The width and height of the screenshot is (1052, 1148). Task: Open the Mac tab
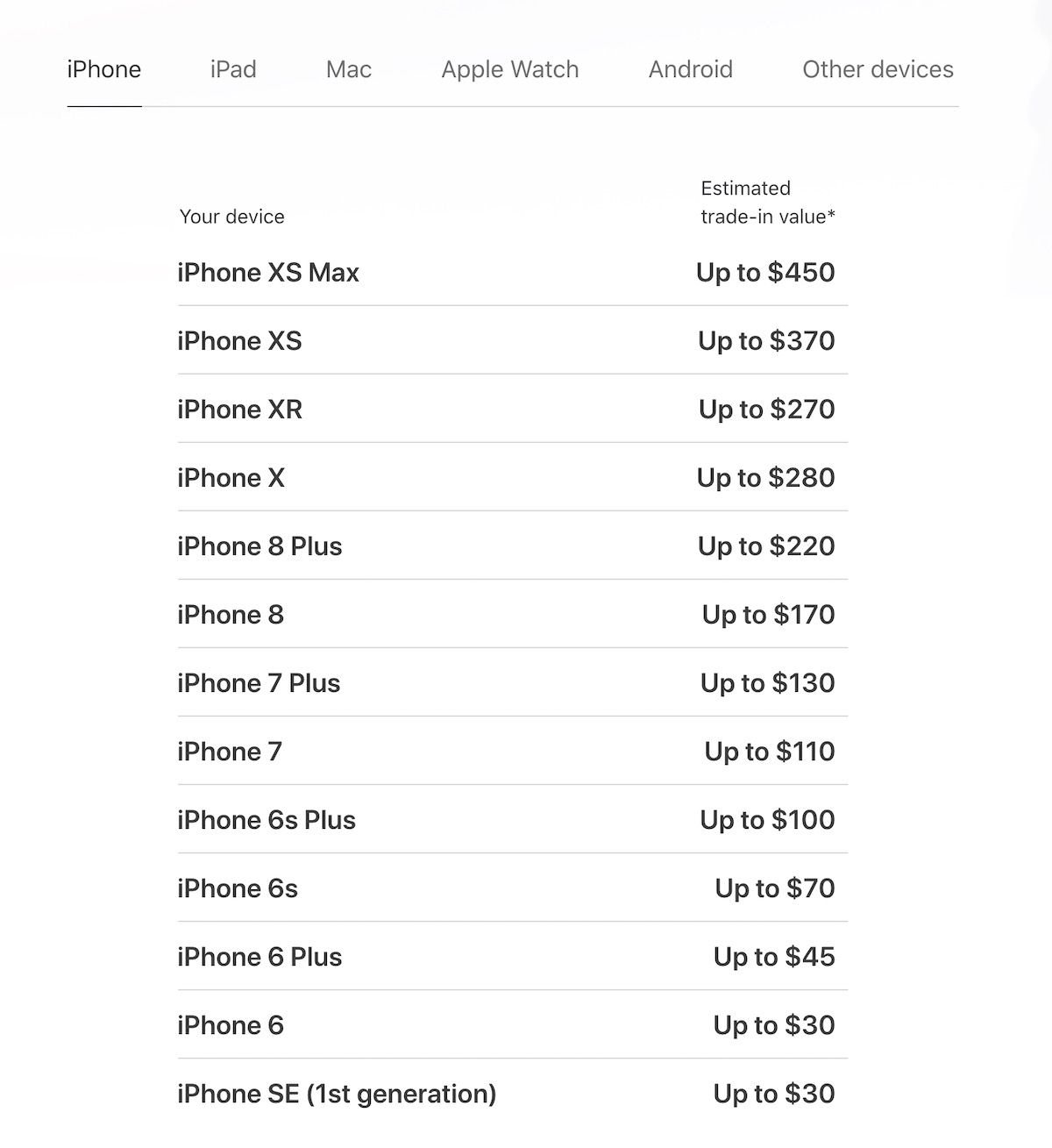(x=348, y=69)
